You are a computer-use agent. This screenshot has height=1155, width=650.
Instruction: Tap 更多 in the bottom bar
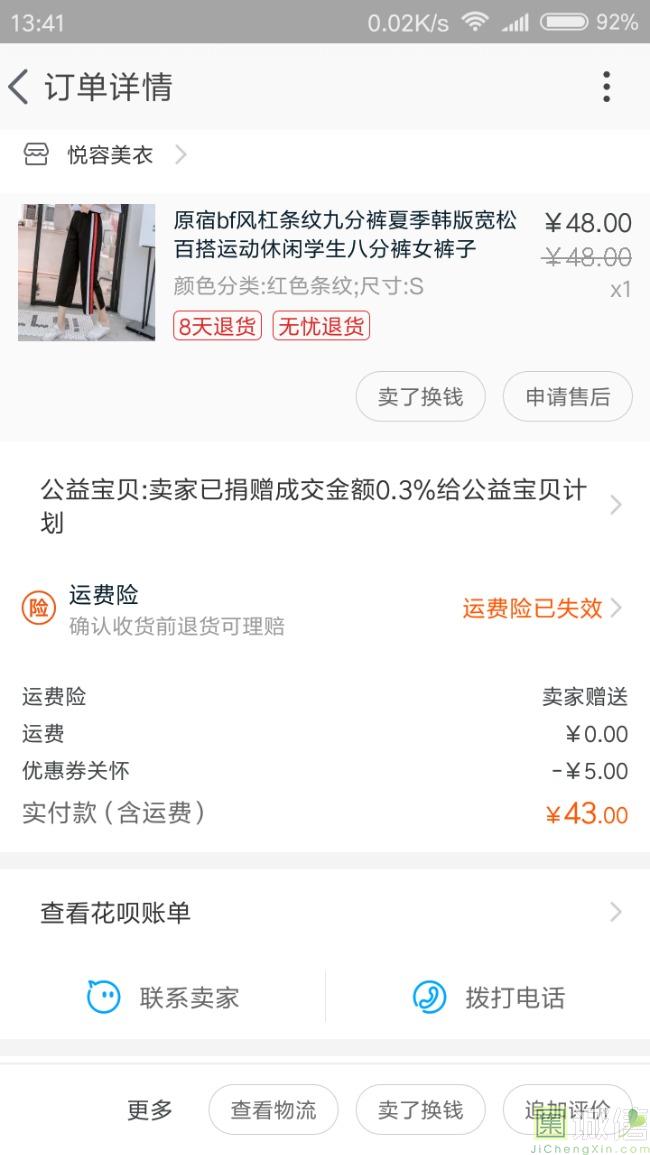(x=150, y=1110)
